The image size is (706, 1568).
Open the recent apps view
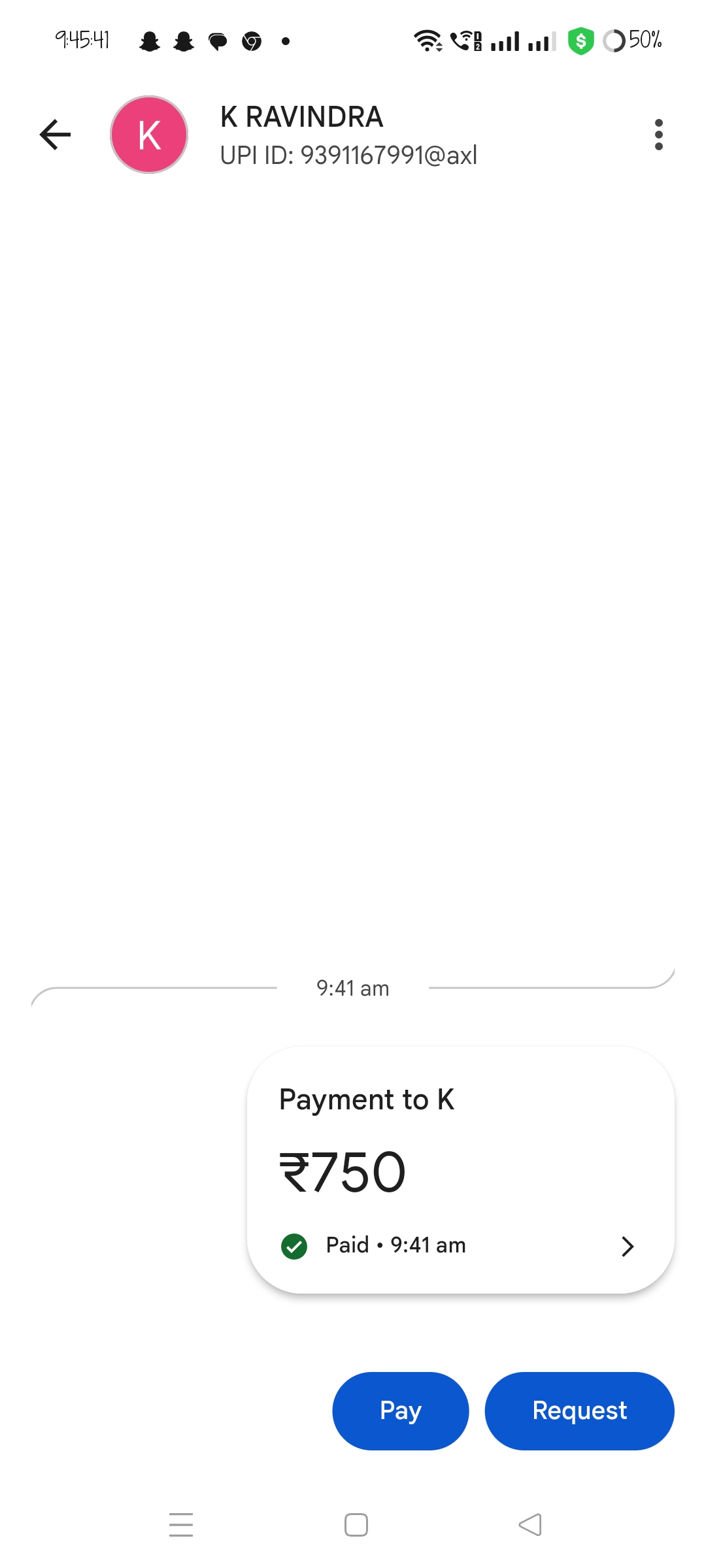pyautogui.click(x=181, y=1525)
